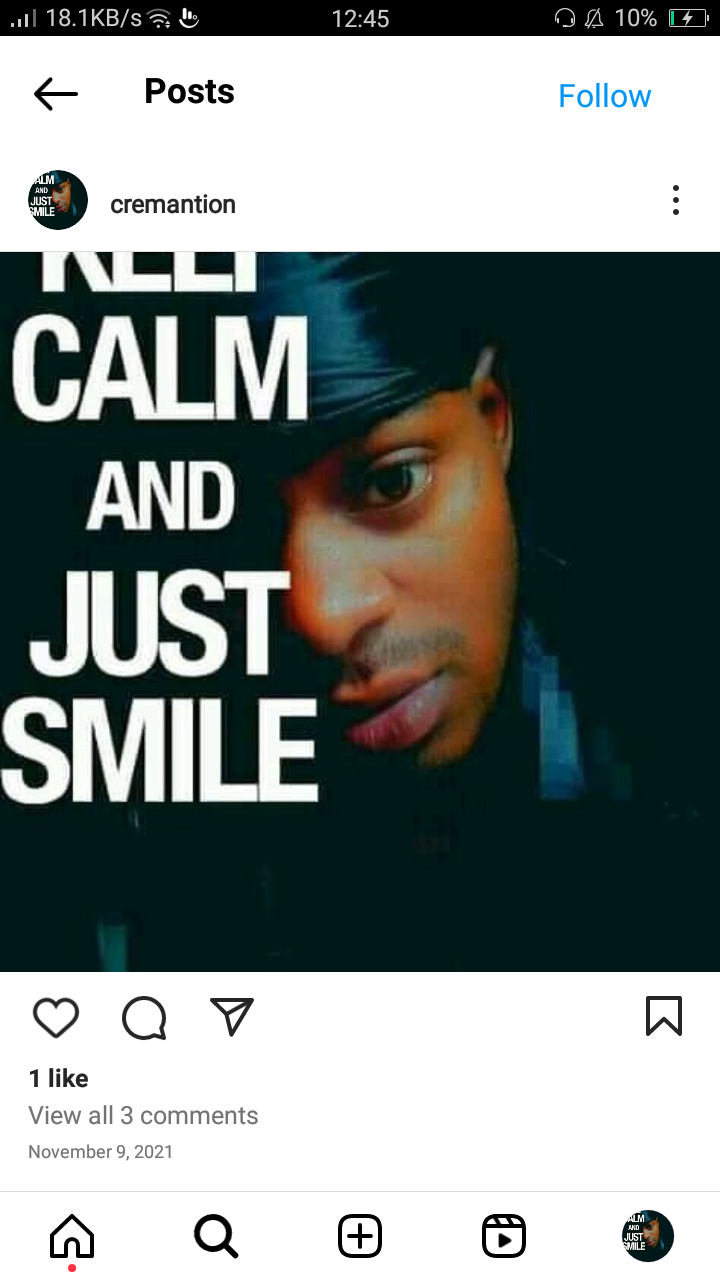The image size is (720, 1280).
Task: Switch to the Reels tab
Action: (504, 1237)
